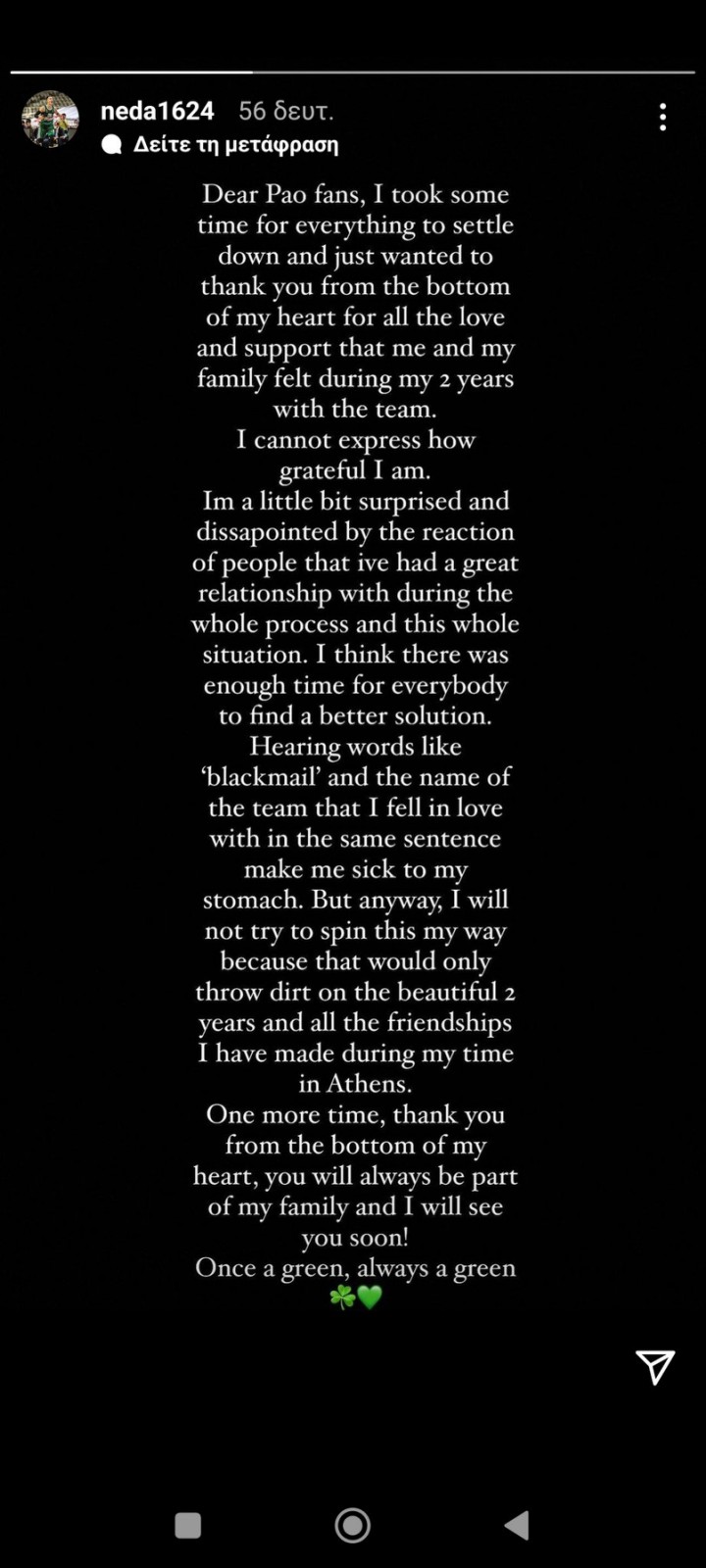This screenshot has width=706, height=1568.
Task: Open neda1624's profile picture
Action: tap(50, 120)
